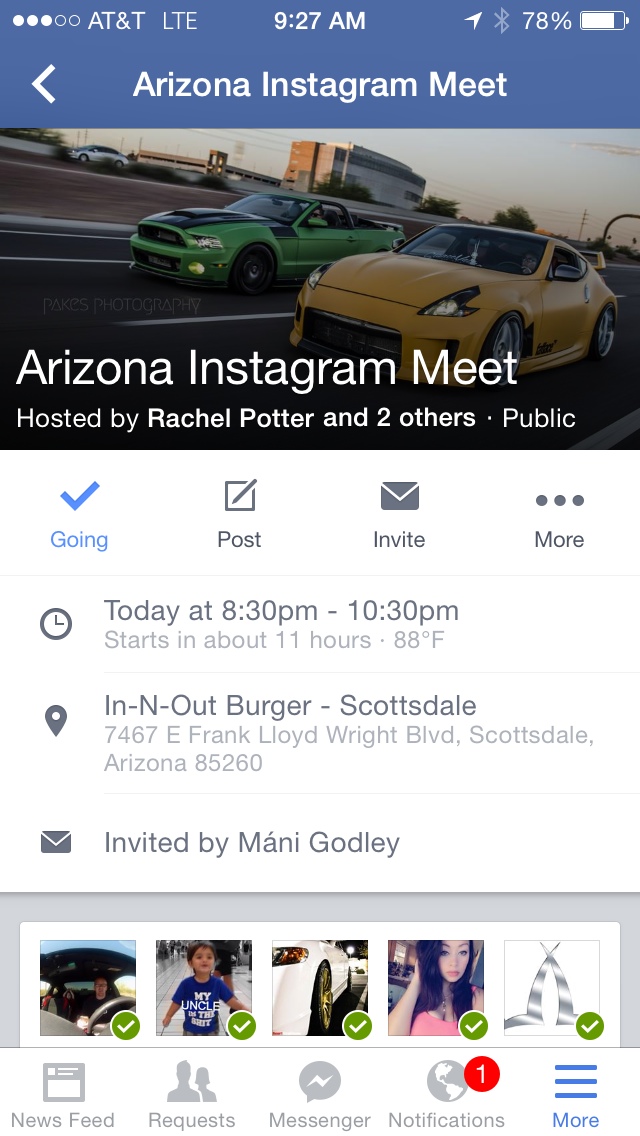View the attendee with white car photo
The height and width of the screenshot is (1136, 640).
tap(320, 987)
